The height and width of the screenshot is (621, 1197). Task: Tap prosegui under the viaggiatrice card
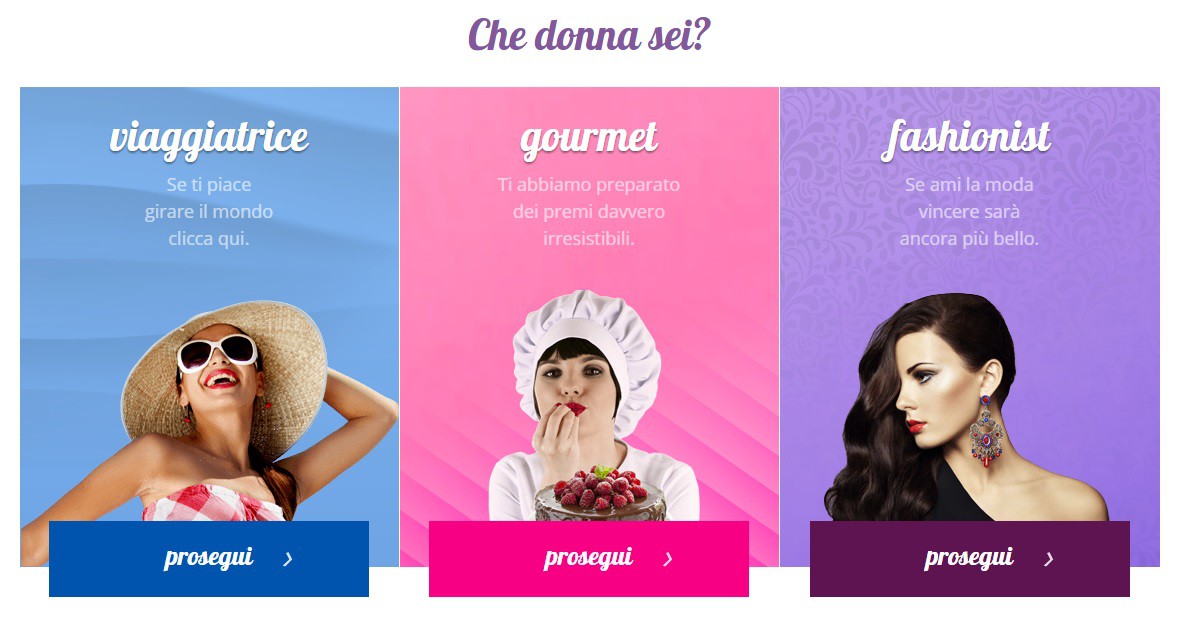pos(208,558)
